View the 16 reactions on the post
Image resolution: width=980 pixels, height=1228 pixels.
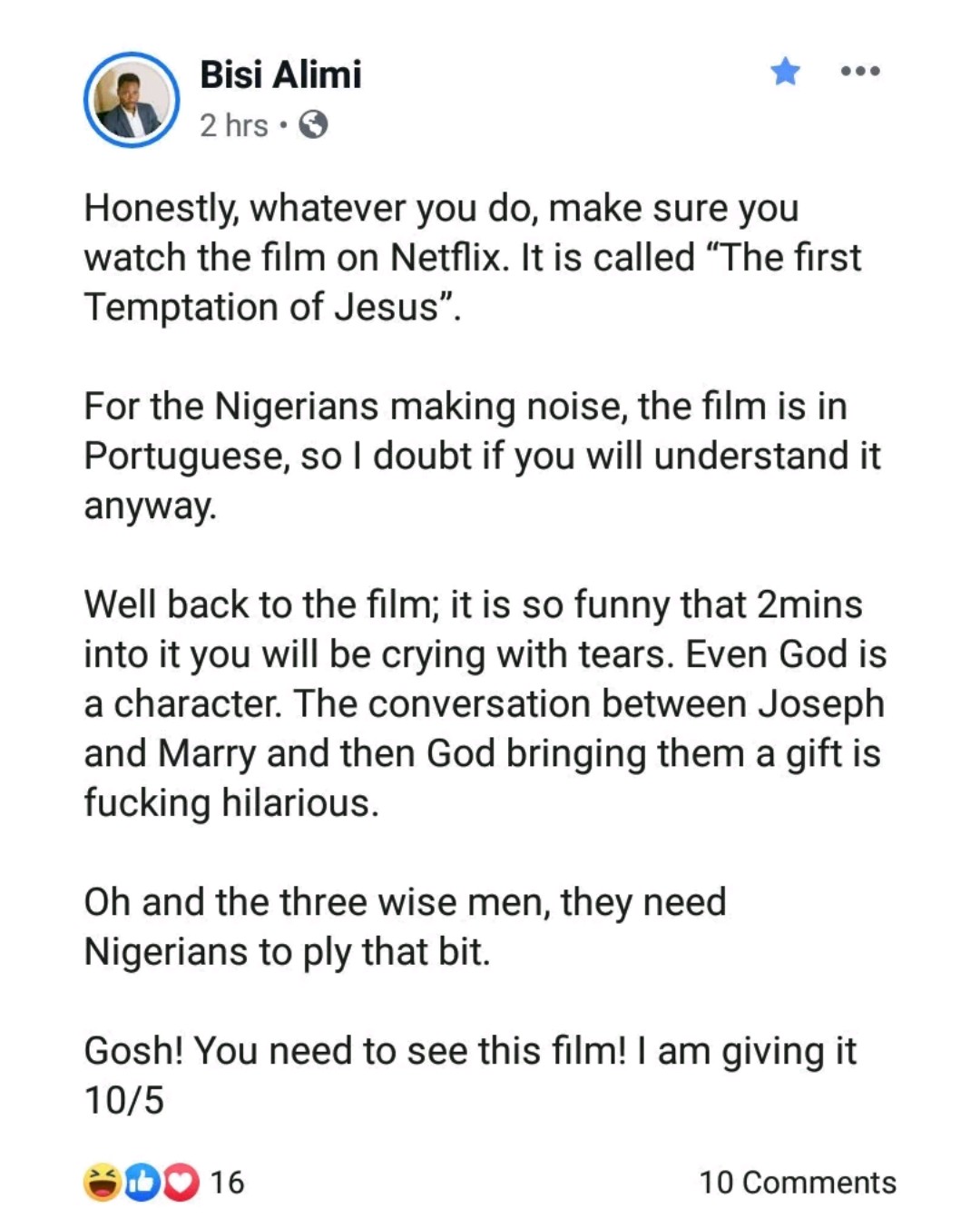click(164, 1182)
